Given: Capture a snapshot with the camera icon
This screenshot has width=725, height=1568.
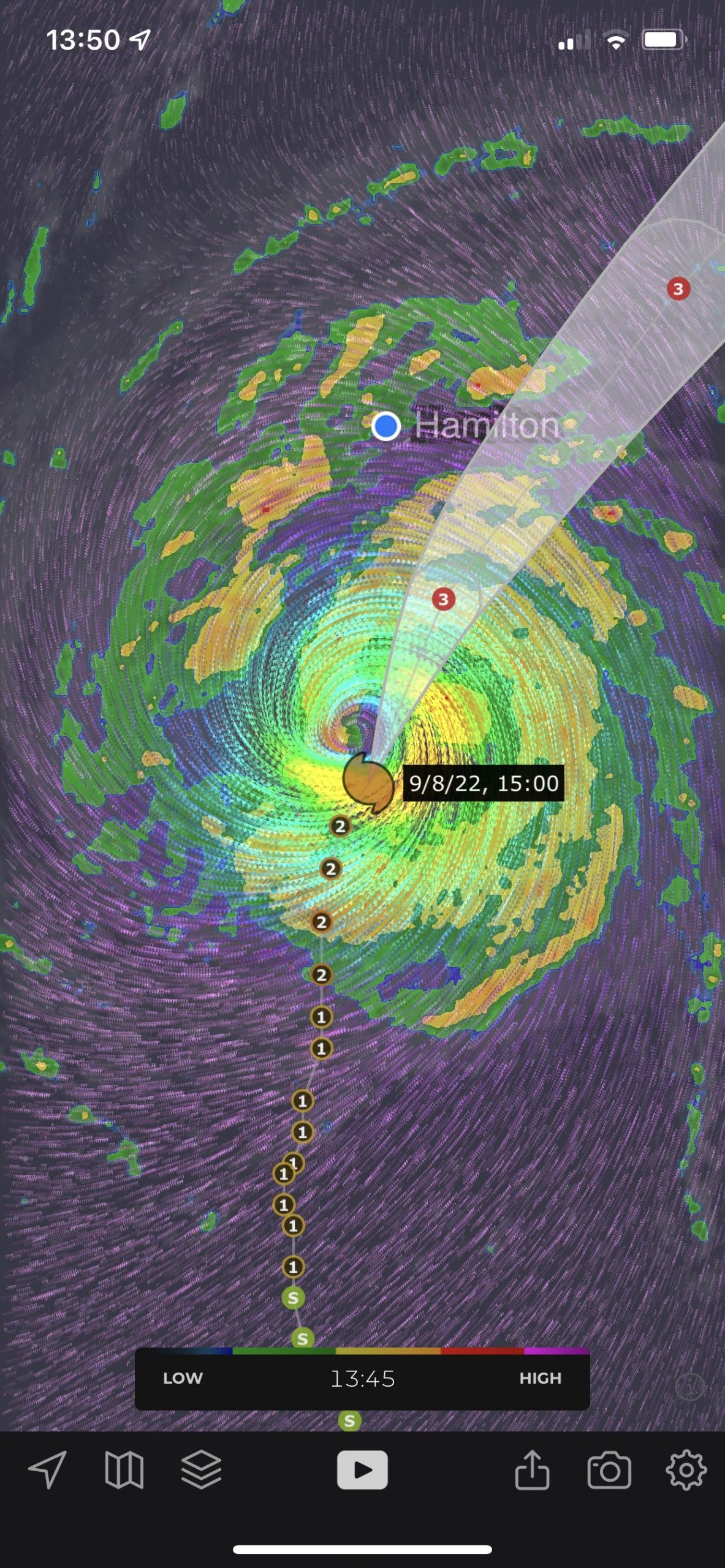Looking at the screenshot, I should coord(609,1470).
